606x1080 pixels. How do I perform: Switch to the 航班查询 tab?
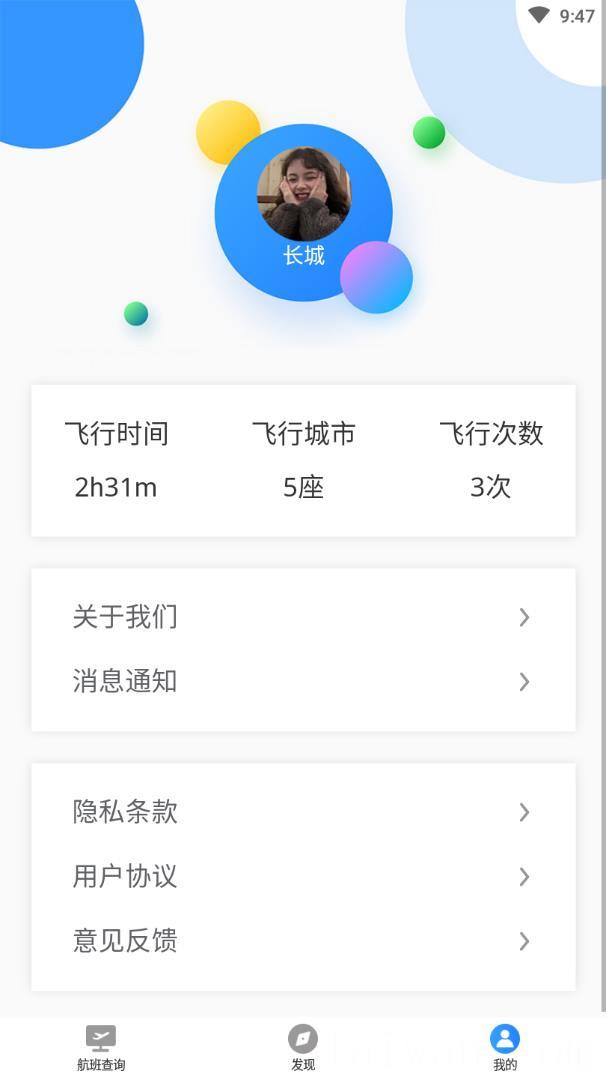click(x=101, y=1047)
